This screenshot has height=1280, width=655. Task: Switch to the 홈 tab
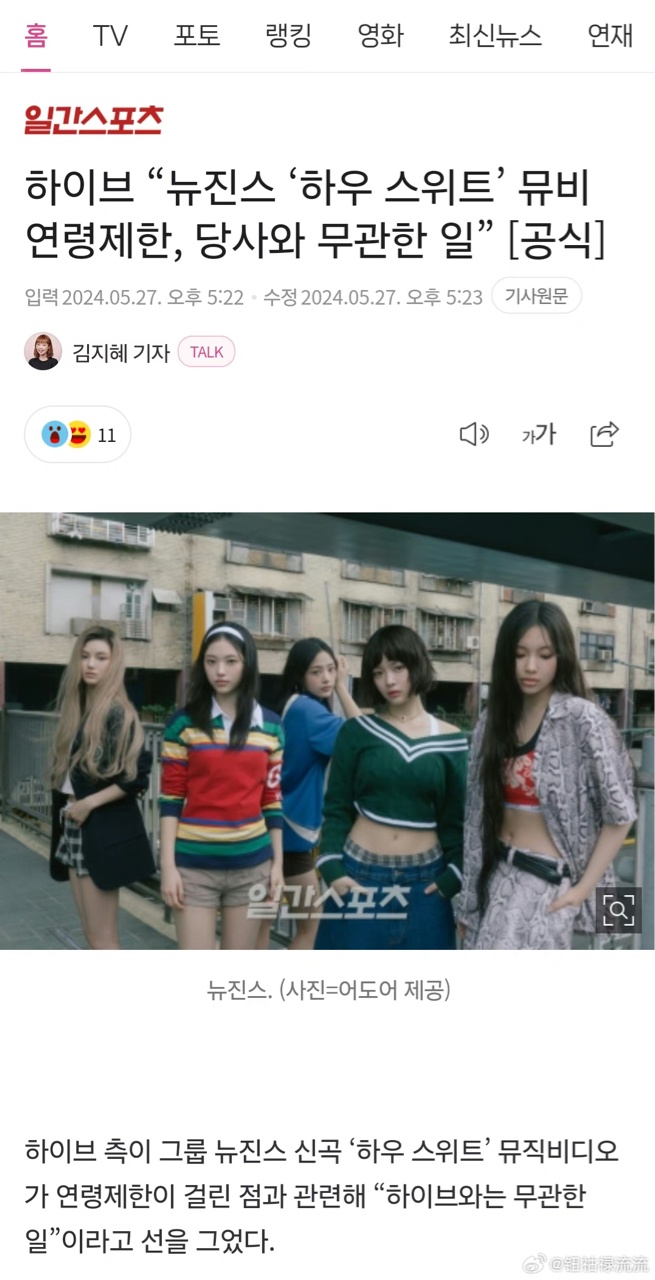36,37
